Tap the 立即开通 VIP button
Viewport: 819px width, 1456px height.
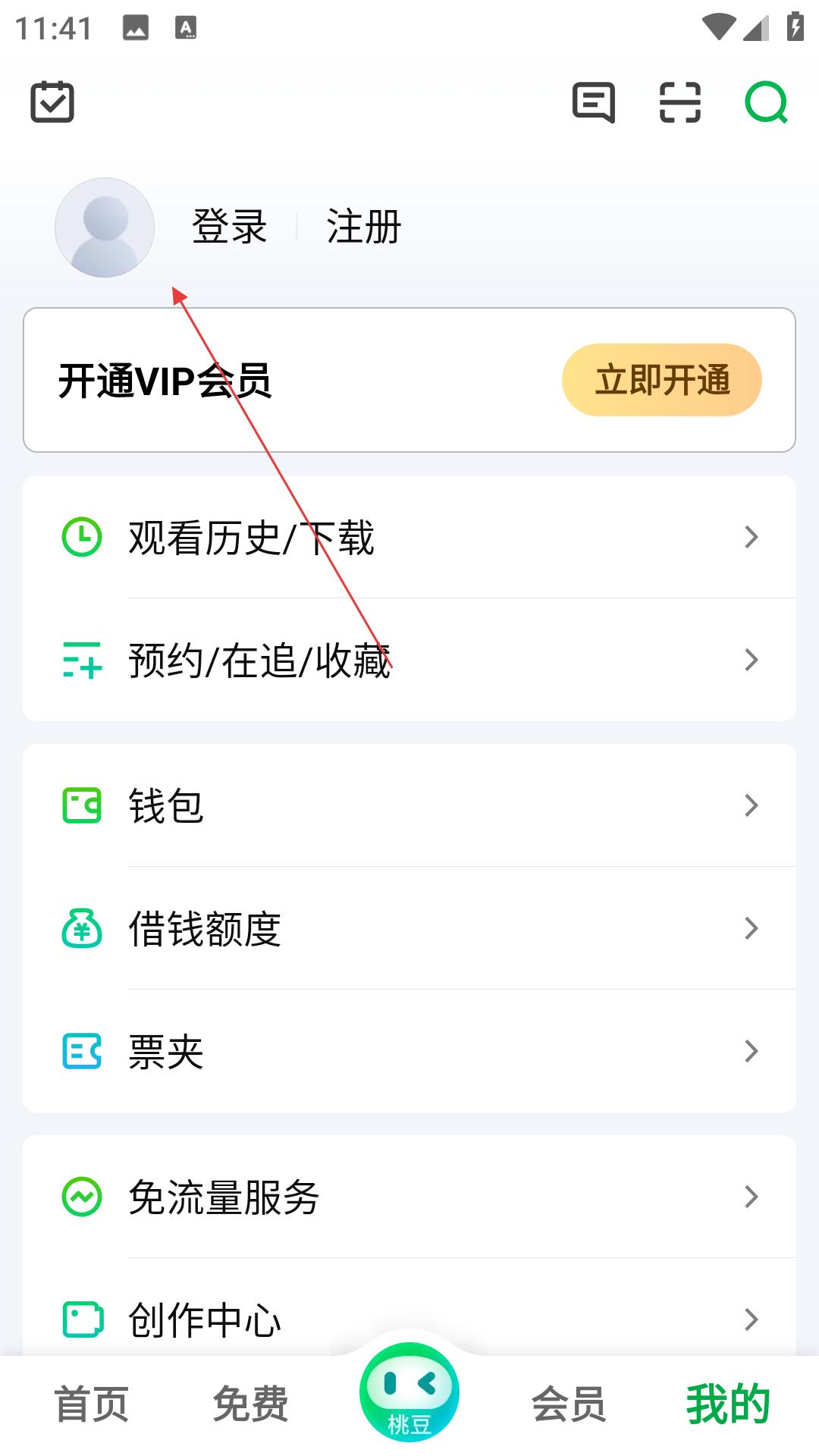(x=662, y=380)
